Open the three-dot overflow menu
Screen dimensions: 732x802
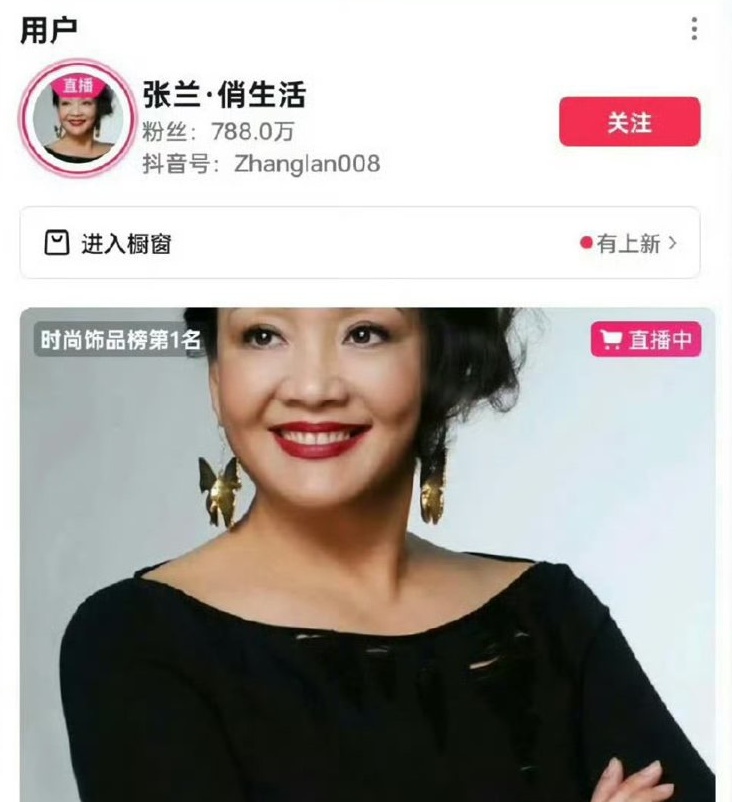tap(694, 29)
